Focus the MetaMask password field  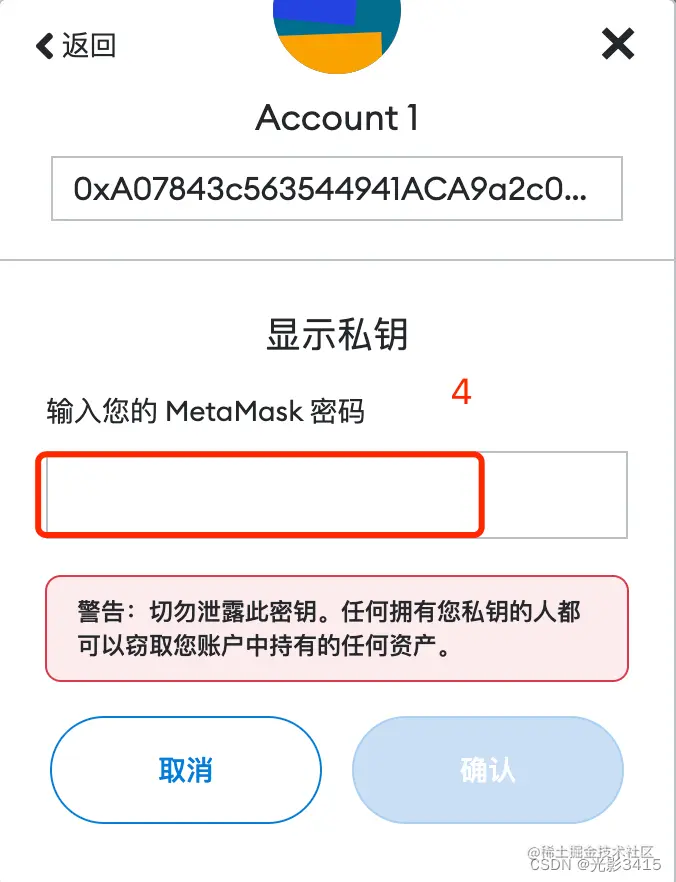pos(336,494)
